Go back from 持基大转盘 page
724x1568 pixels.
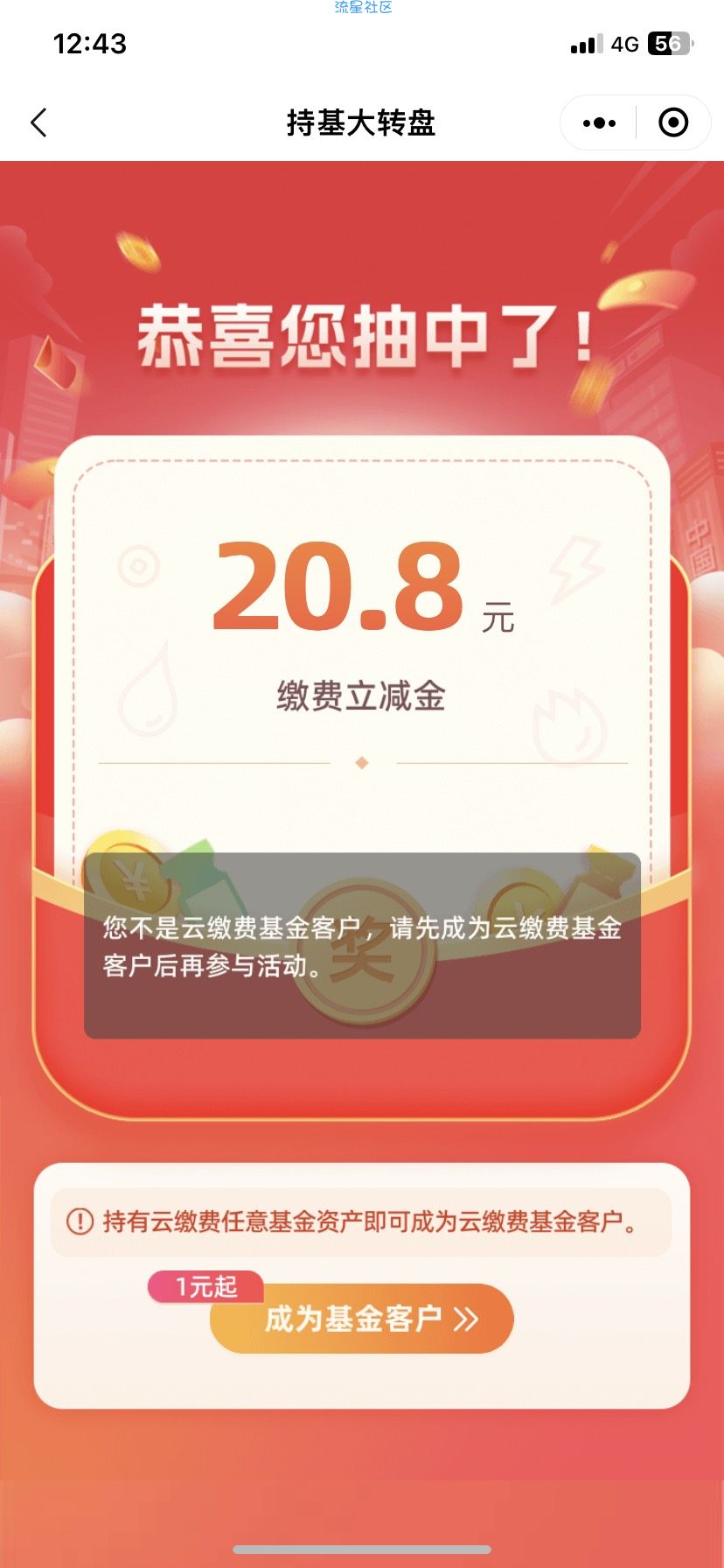pyautogui.click(x=38, y=123)
